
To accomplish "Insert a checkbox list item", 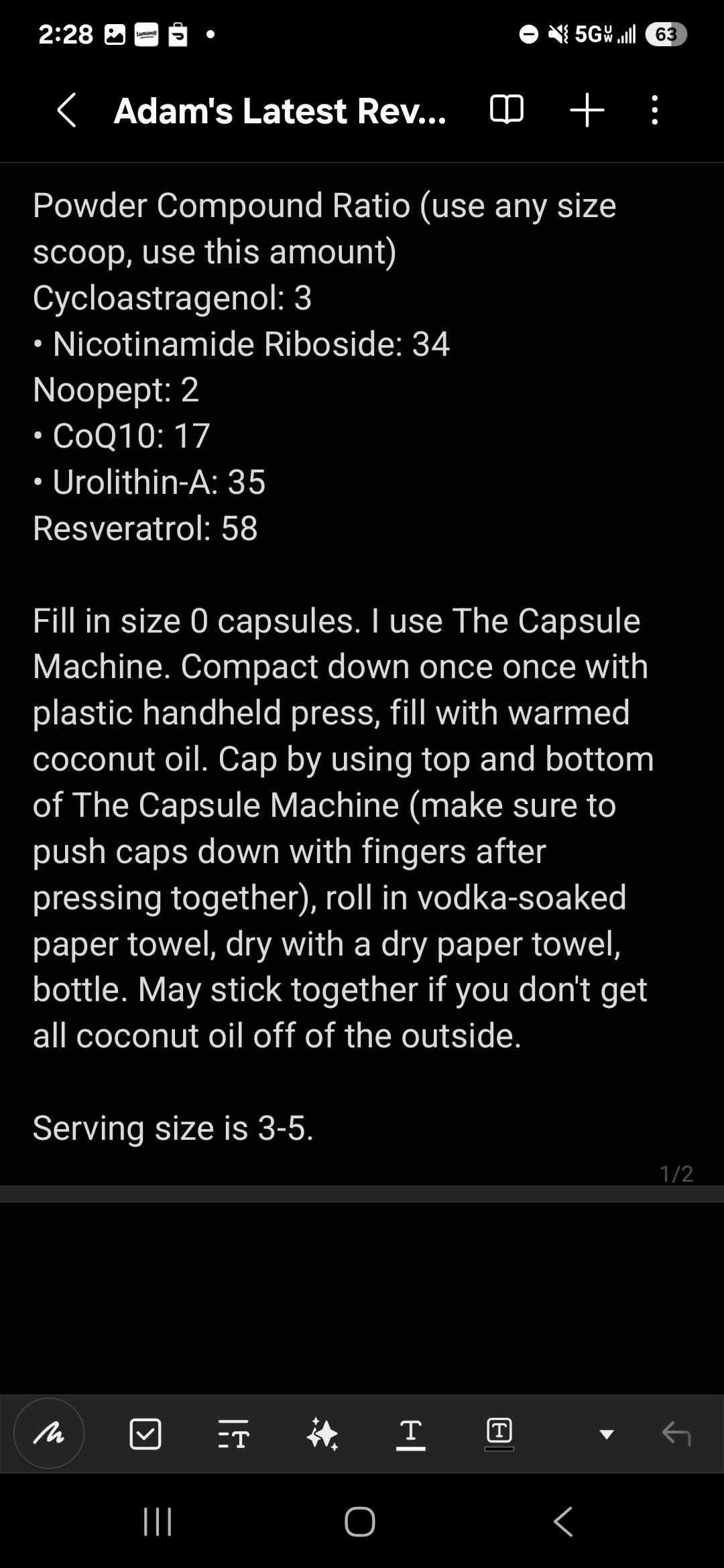I will coord(145,1434).
